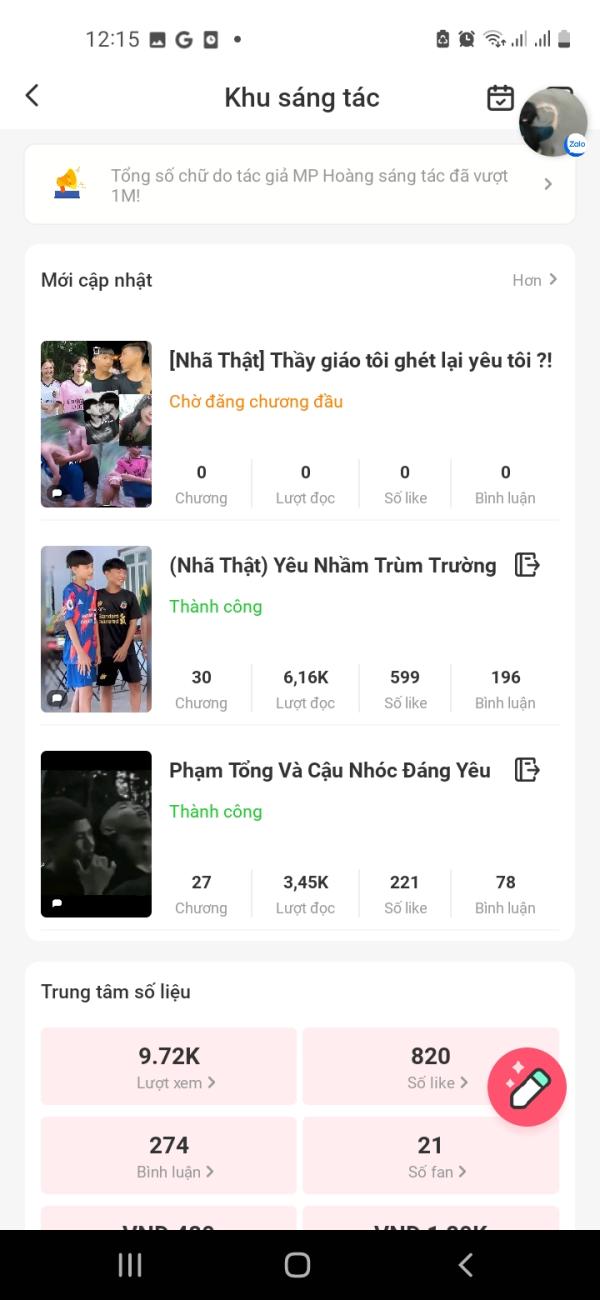Open story 'Yêu Nhầm Trùm Trường'
Image resolution: width=600 pixels, height=1300 pixels.
click(332, 566)
